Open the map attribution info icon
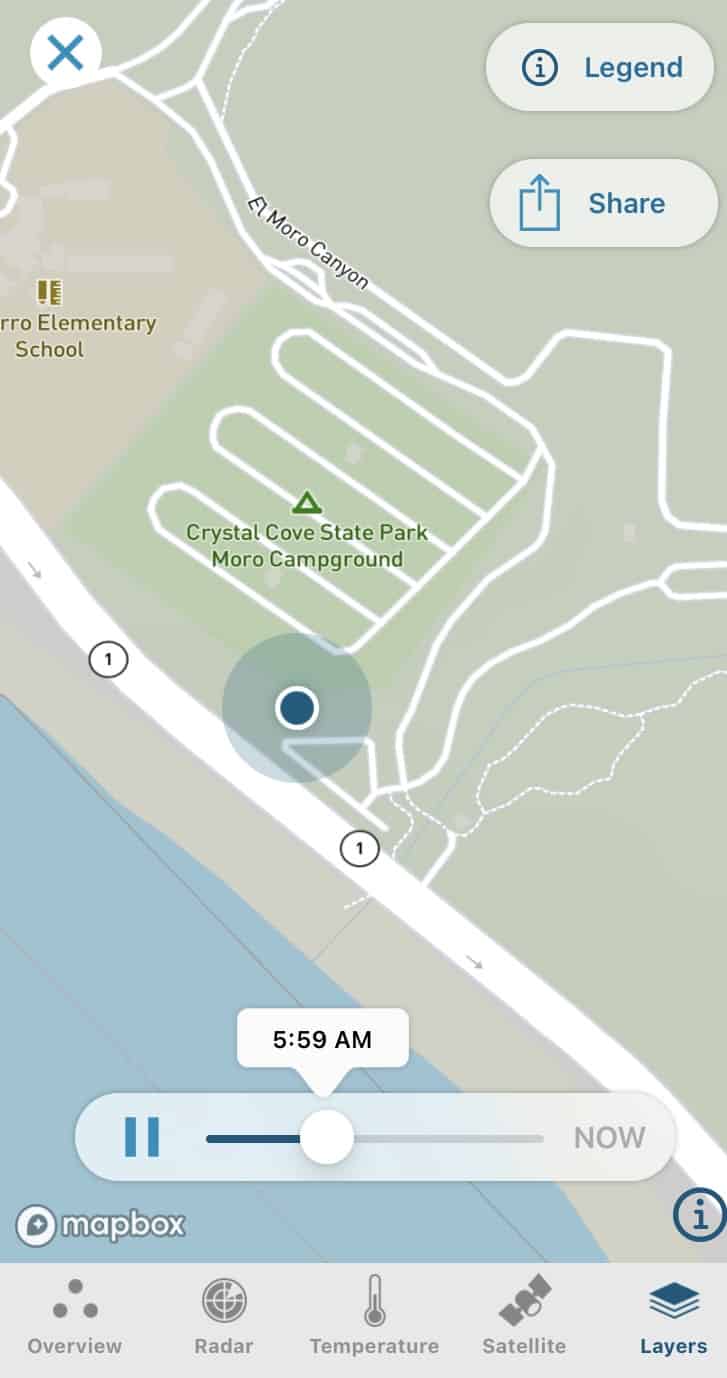 point(699,1215)
